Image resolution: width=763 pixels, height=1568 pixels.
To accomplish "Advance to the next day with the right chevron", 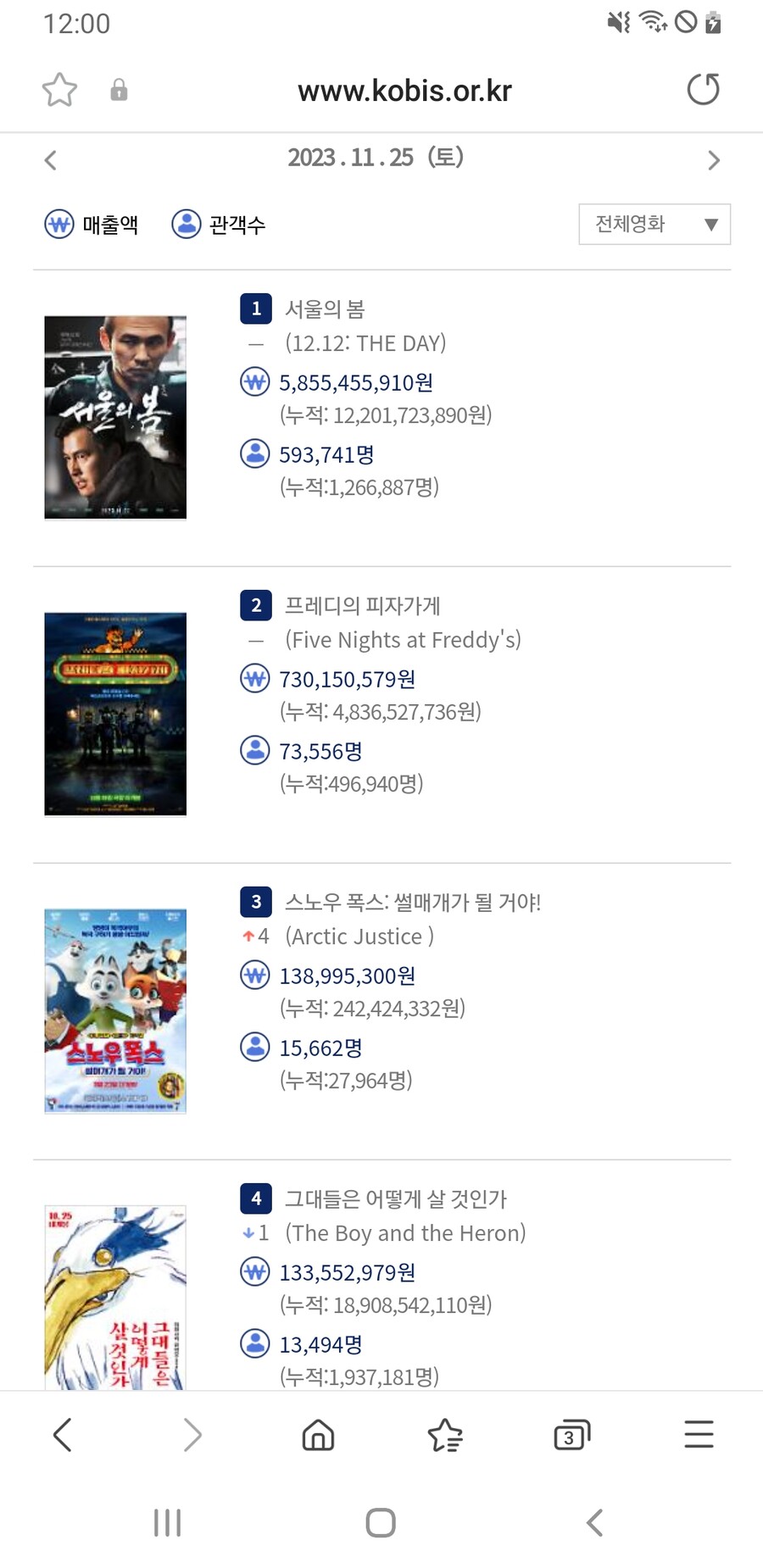I will pyautogui.click(x=713, y=159).
